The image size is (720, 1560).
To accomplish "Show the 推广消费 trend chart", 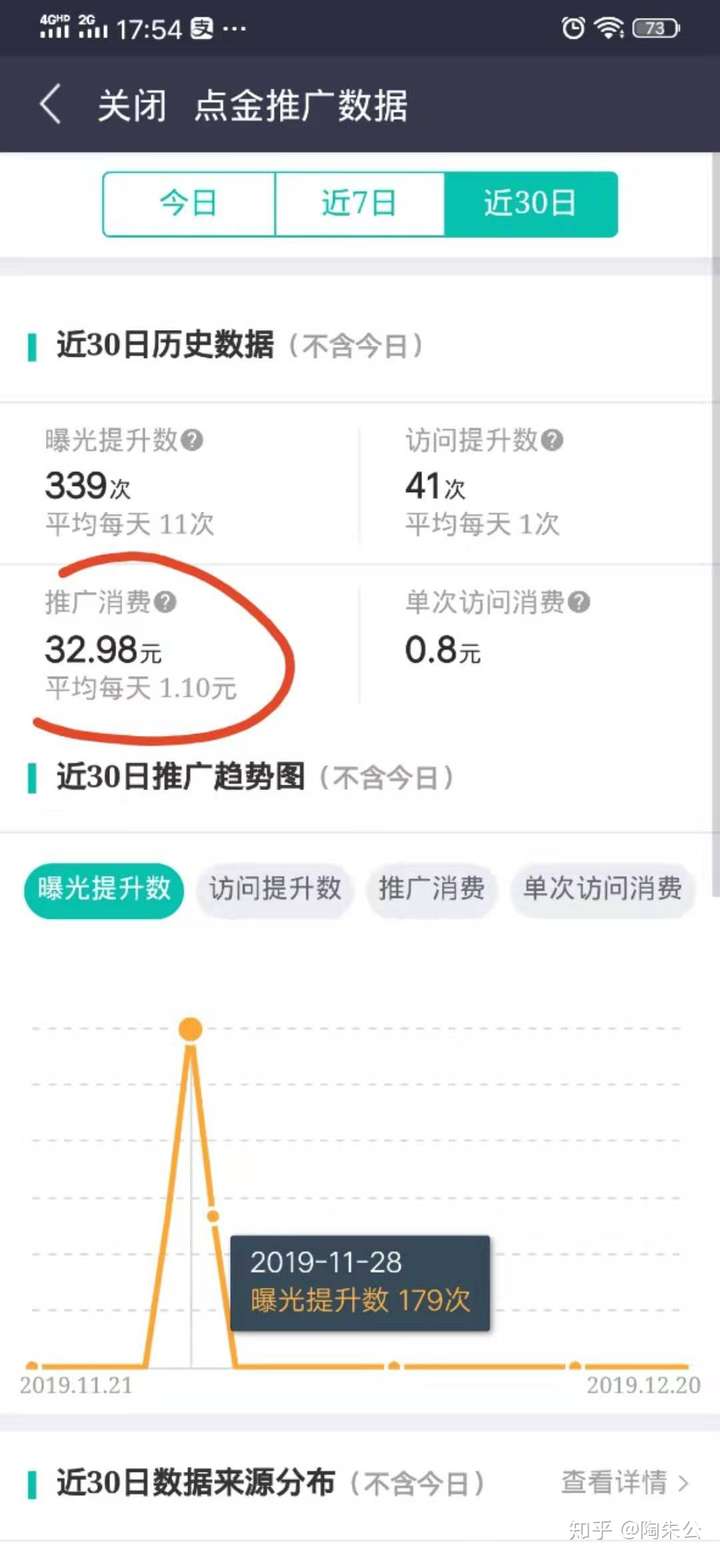I will click(x=431, y=889).
